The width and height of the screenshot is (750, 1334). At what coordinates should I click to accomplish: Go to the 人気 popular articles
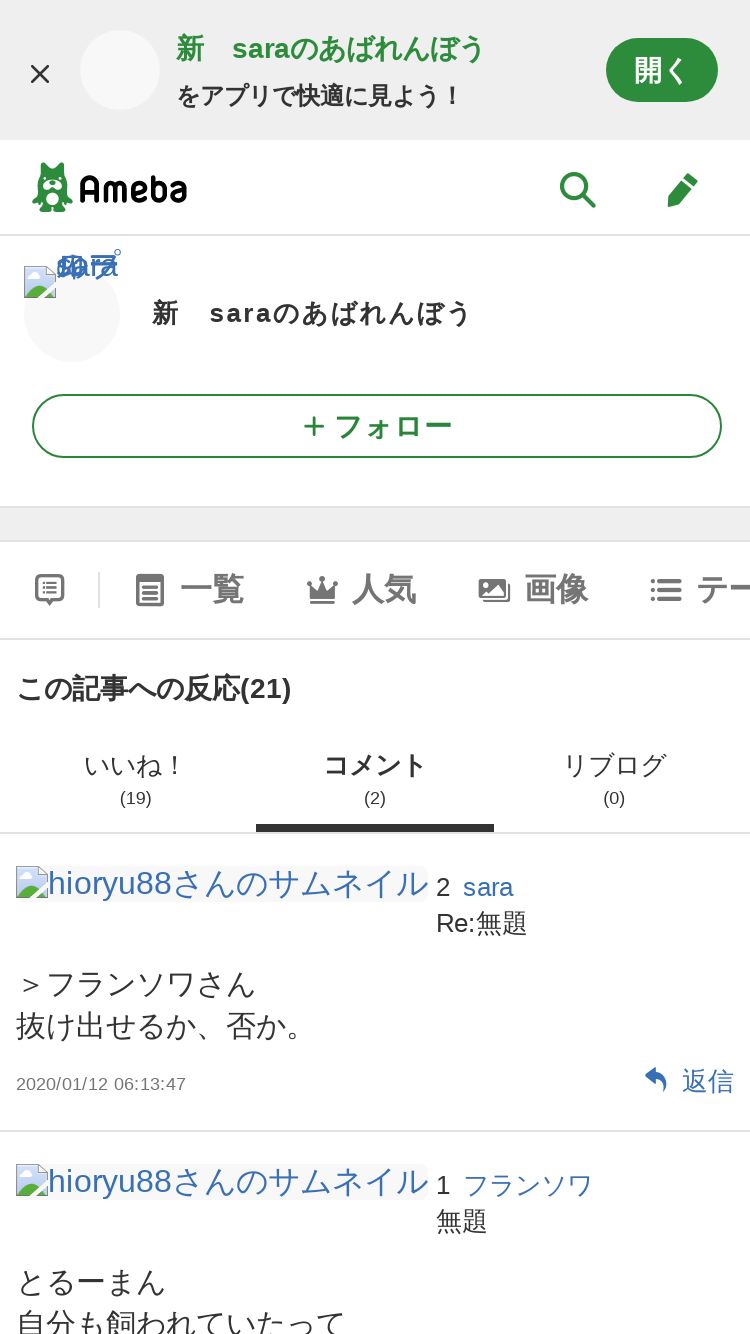click(x=361, y=590)
